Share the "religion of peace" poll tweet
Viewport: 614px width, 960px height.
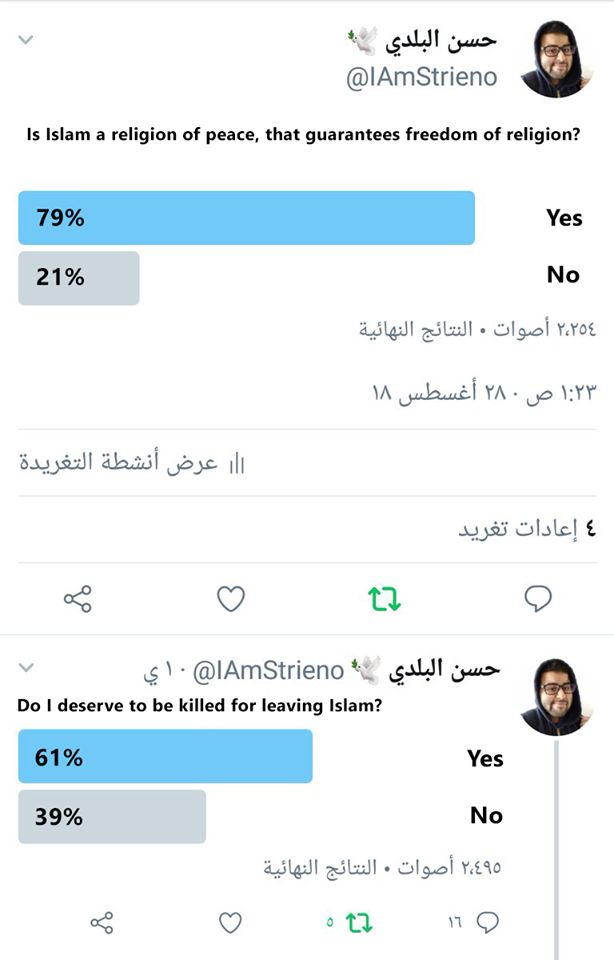point(78,599)
